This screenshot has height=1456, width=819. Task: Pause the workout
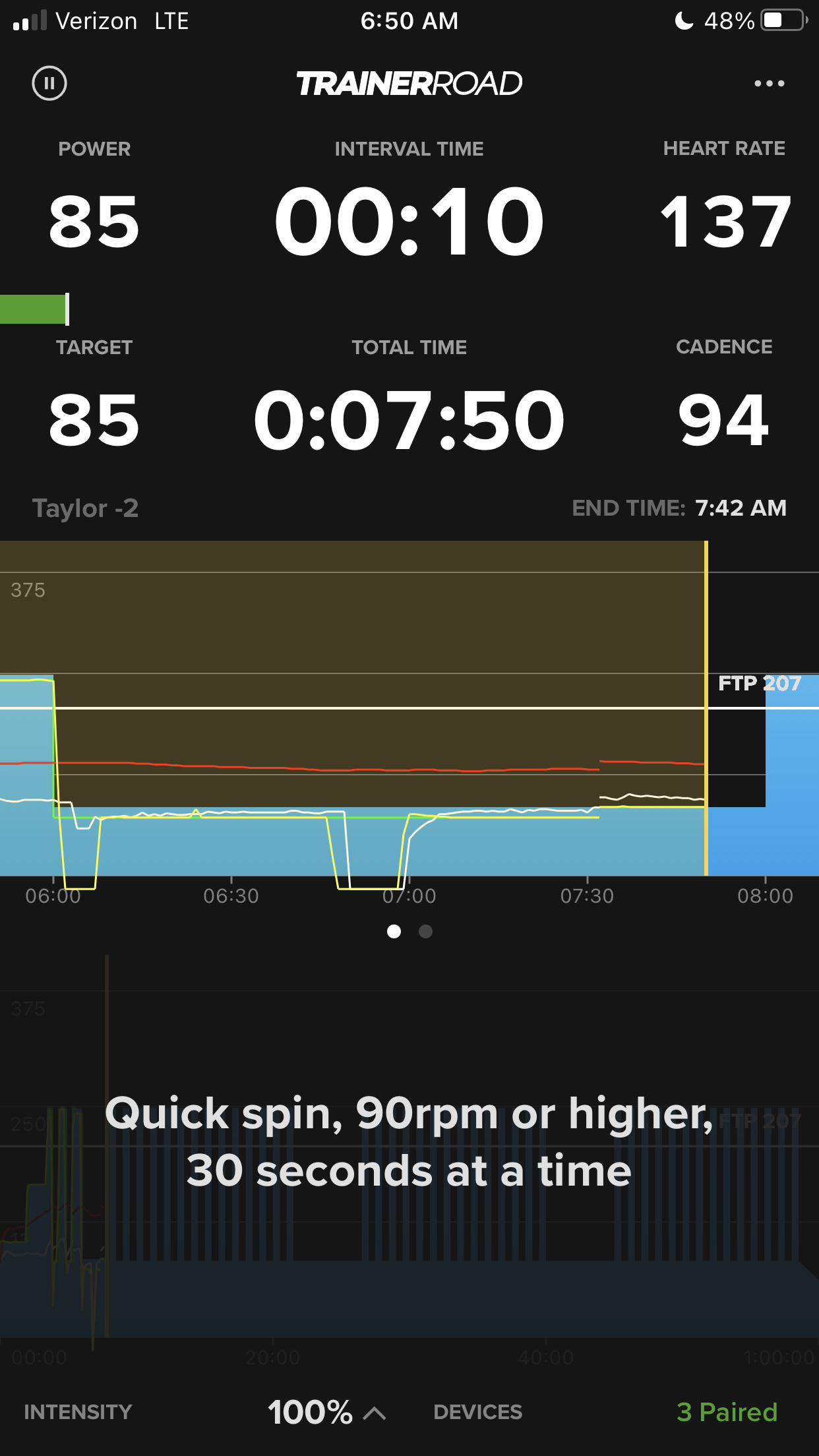coord(49,84)
